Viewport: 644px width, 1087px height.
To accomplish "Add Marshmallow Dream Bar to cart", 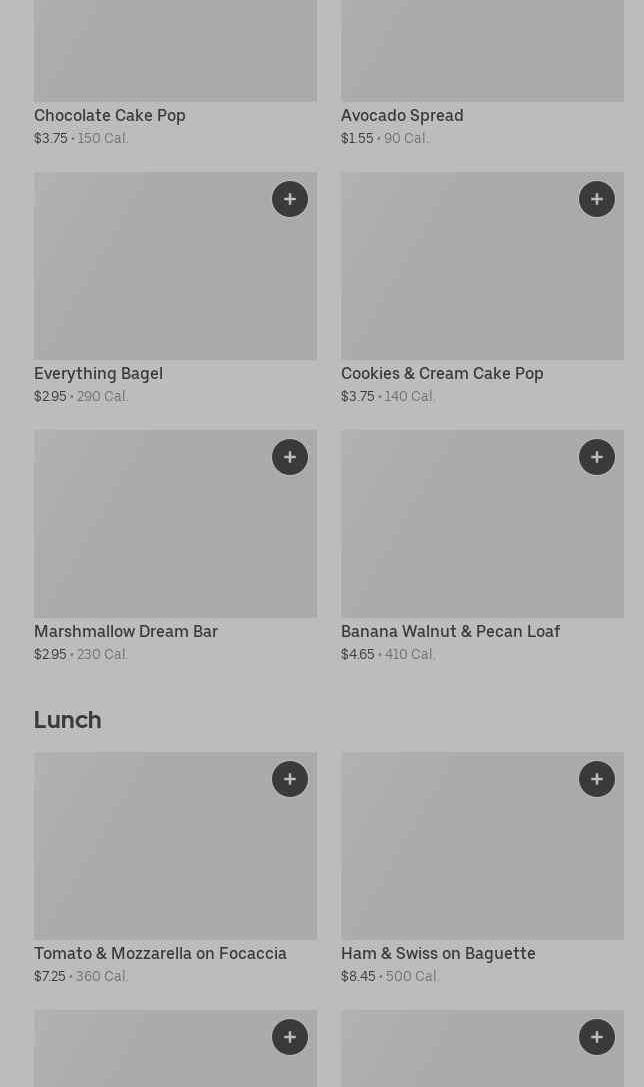I will 290,457.
